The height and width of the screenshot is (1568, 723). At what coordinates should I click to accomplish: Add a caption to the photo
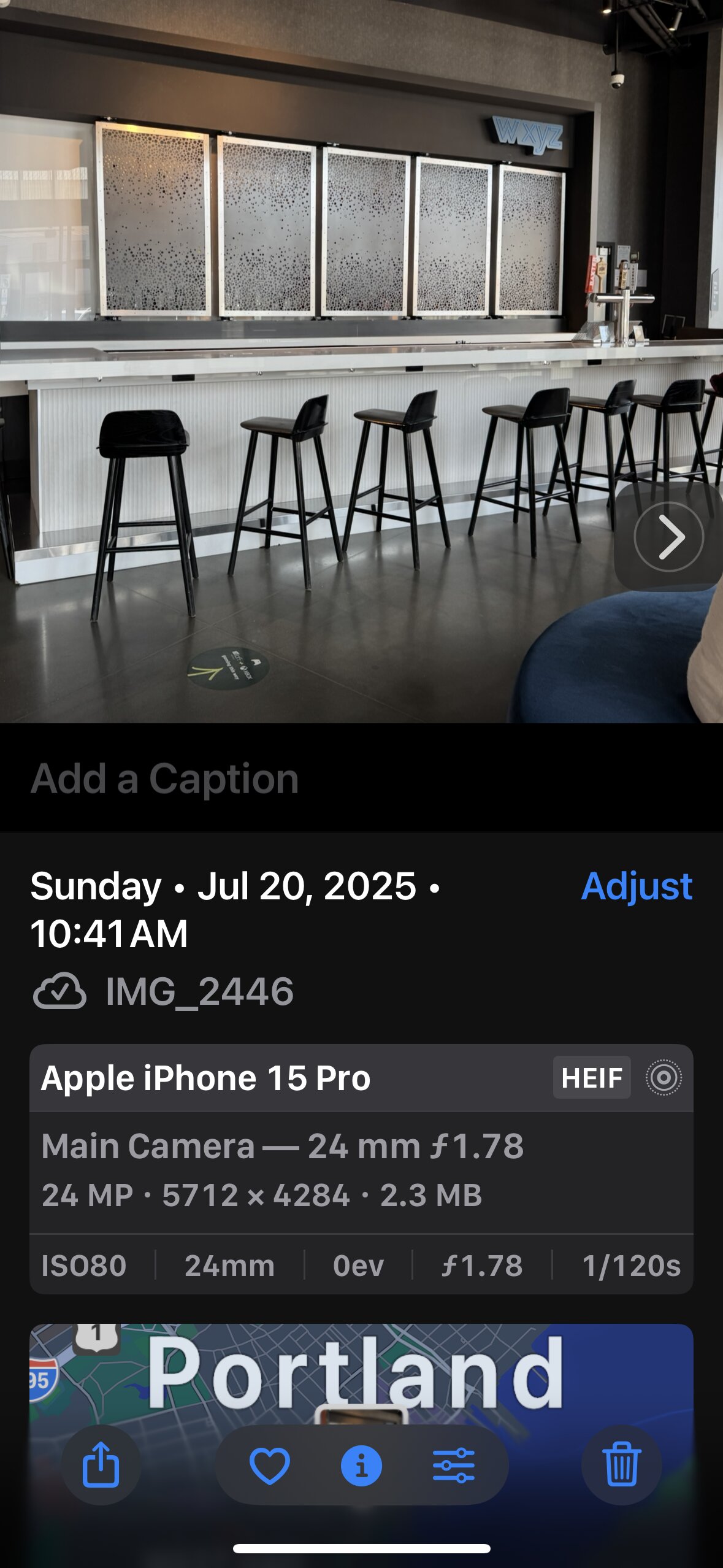click(x=164, y=779)
